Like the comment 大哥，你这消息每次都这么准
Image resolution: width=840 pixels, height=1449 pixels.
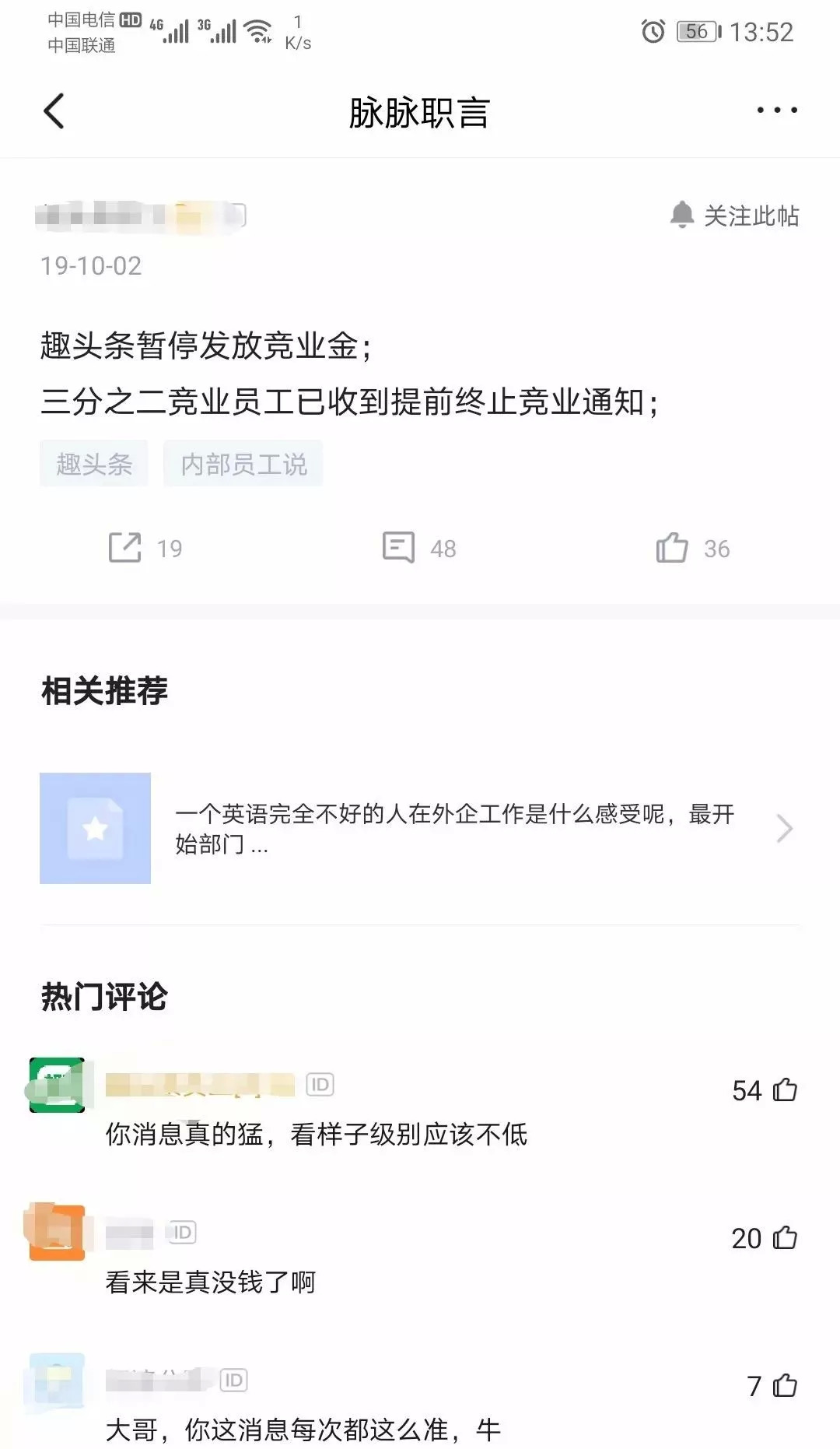786,1386
